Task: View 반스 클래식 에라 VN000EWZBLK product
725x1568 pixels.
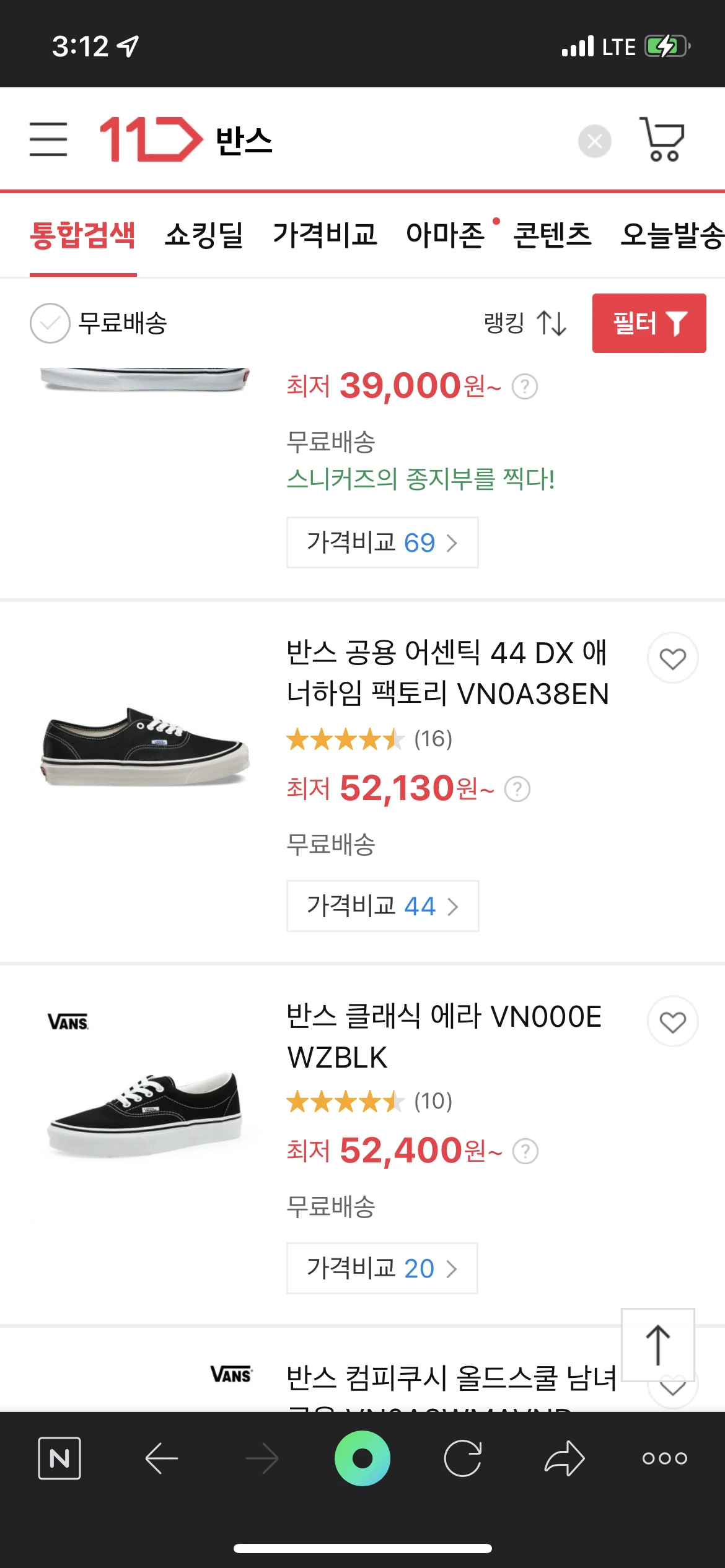Action: (444, 1036)
